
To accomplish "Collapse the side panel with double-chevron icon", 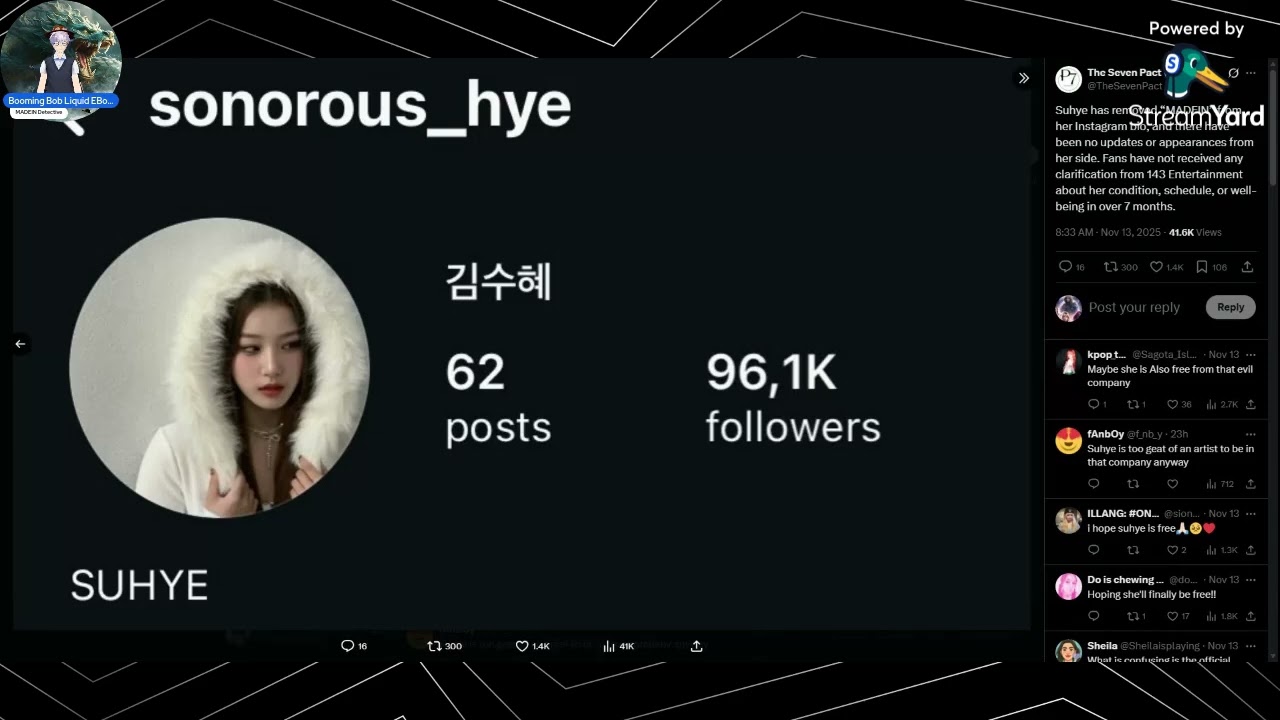I will [1023, 78].
